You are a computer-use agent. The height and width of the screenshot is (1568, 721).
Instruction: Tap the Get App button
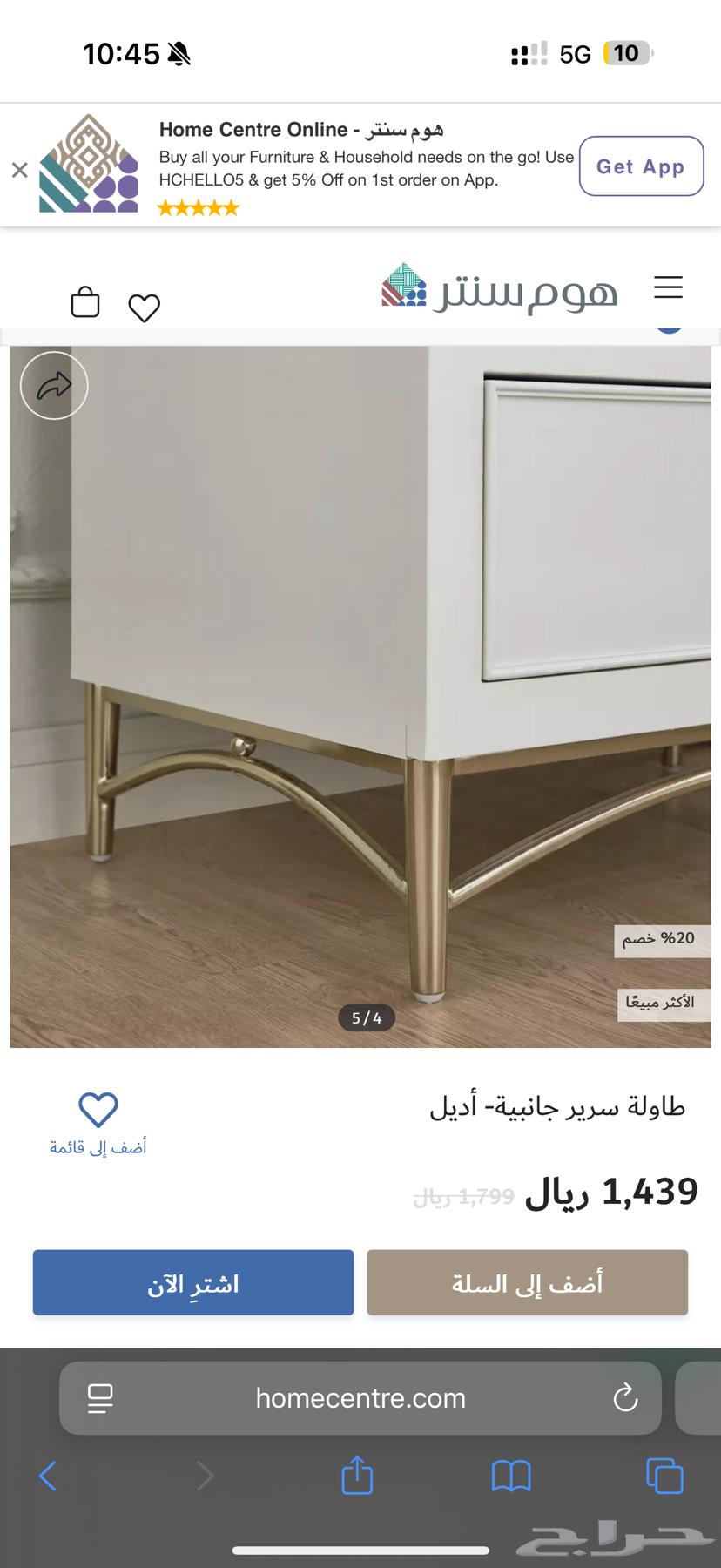pyautogui.click(x=641, y=166)
